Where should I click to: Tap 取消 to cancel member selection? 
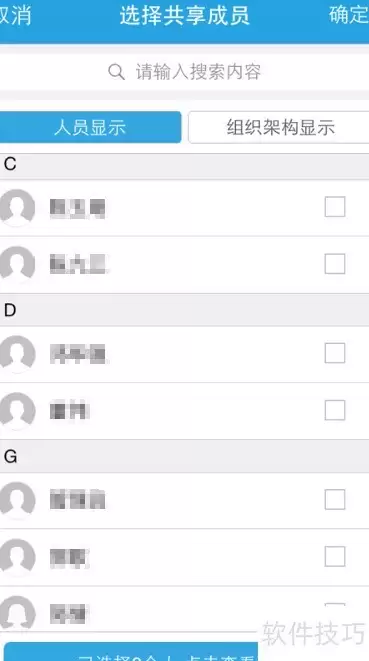click(x=15, y=16)
